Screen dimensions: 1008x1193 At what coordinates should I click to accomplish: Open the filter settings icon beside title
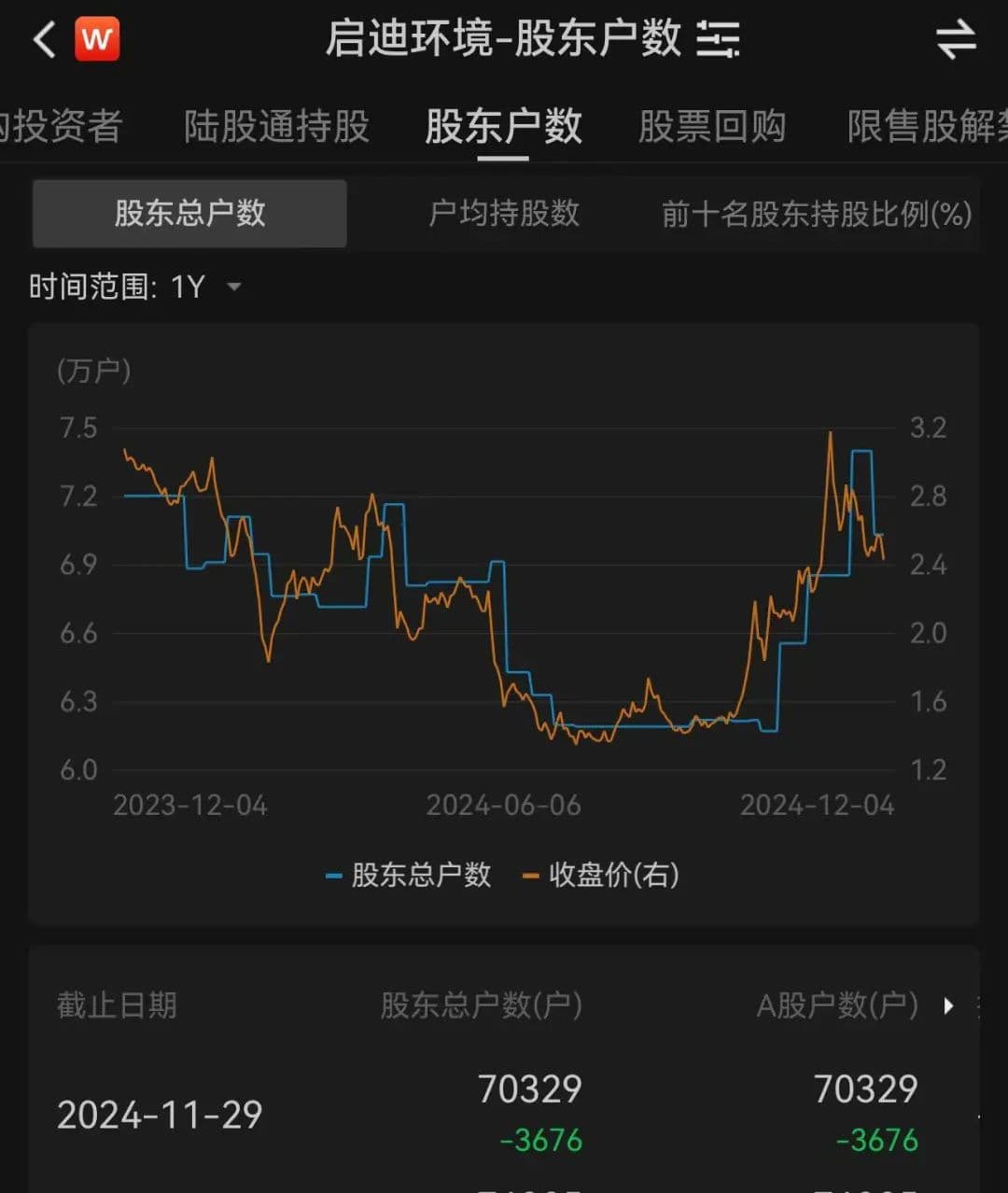point(718,40)
